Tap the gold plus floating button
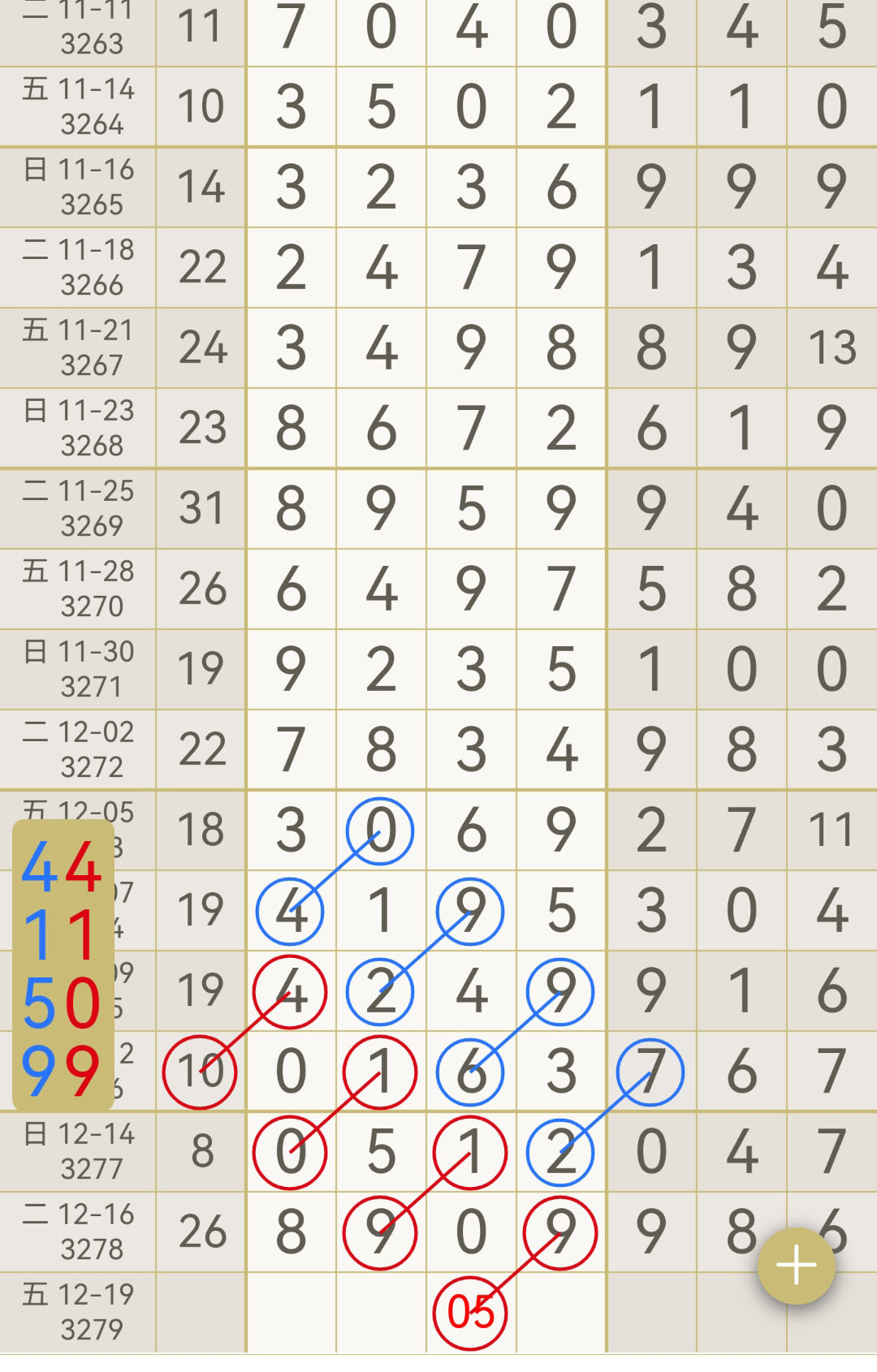Image resolution: width=877 pixels, height=1372 pixels. pyautogui.click(x=796, y=1266)
